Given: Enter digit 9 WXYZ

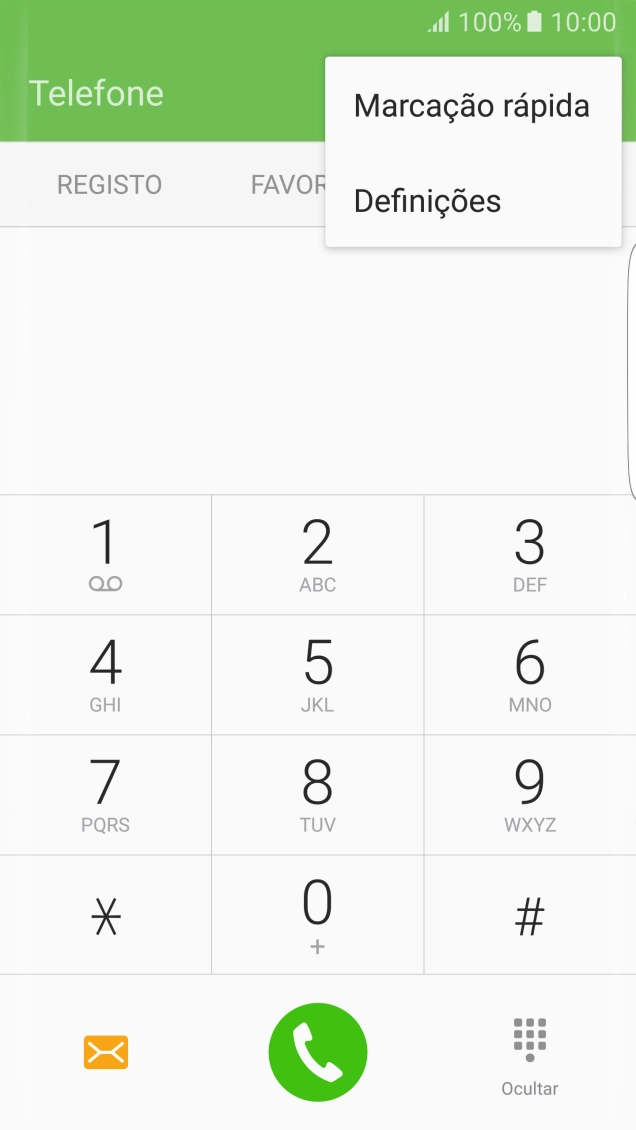Looking at the screenshot, I should click(x=529, y=795).
